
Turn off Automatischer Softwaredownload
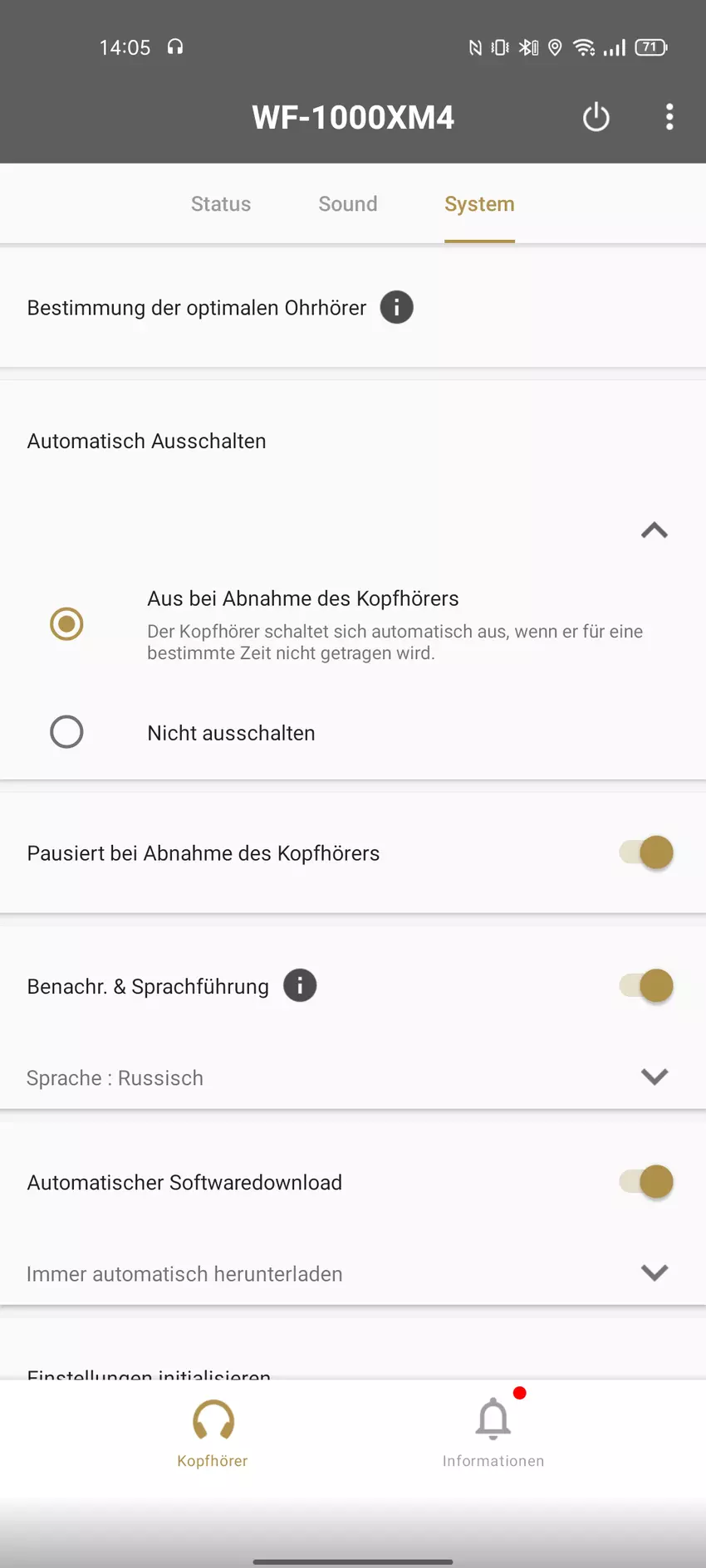(x=646, y=1182)
